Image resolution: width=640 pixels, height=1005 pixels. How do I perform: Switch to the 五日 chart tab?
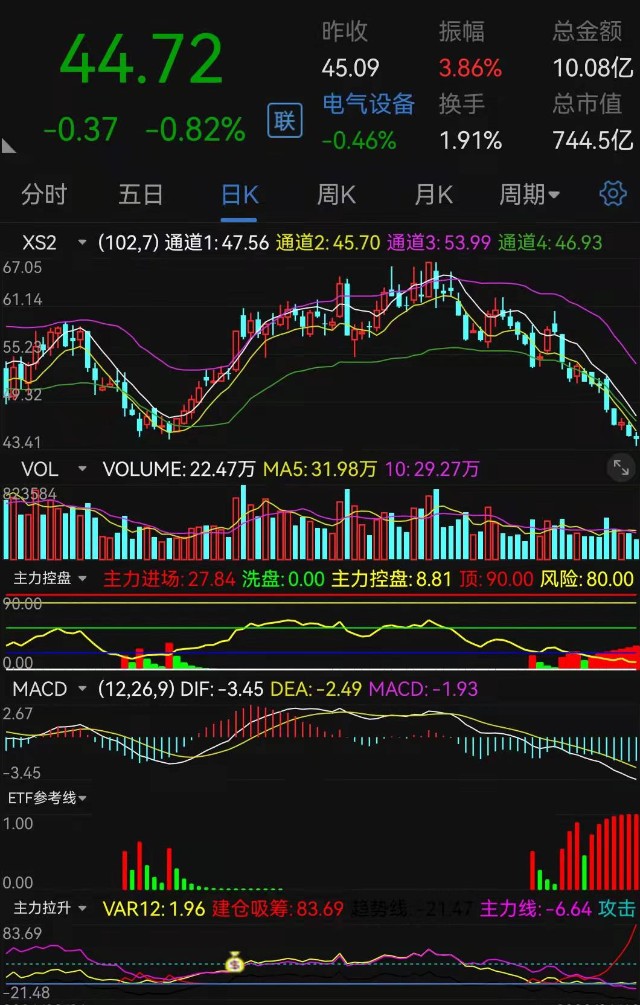[x=140, y=194]
